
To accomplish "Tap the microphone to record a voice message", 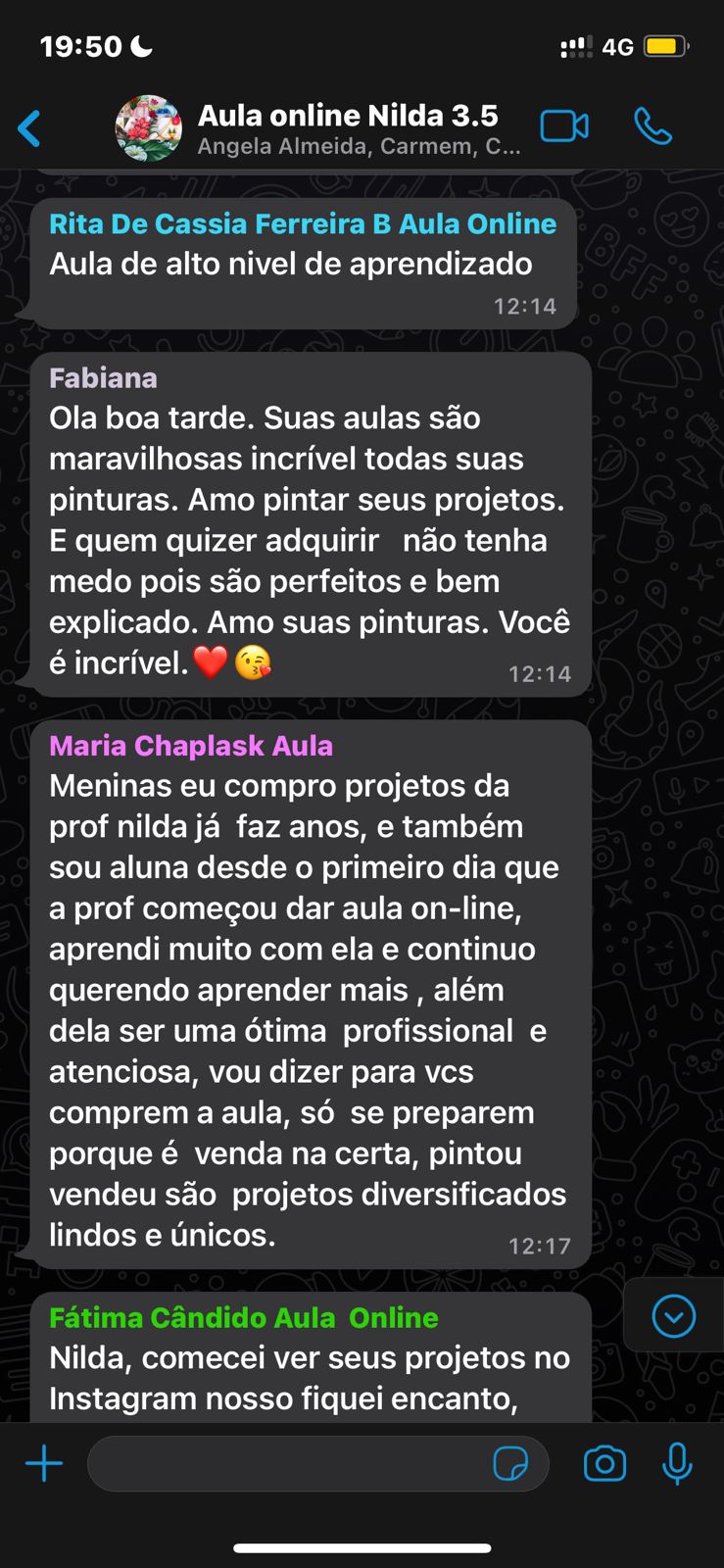I will (x=677, y=1464).
